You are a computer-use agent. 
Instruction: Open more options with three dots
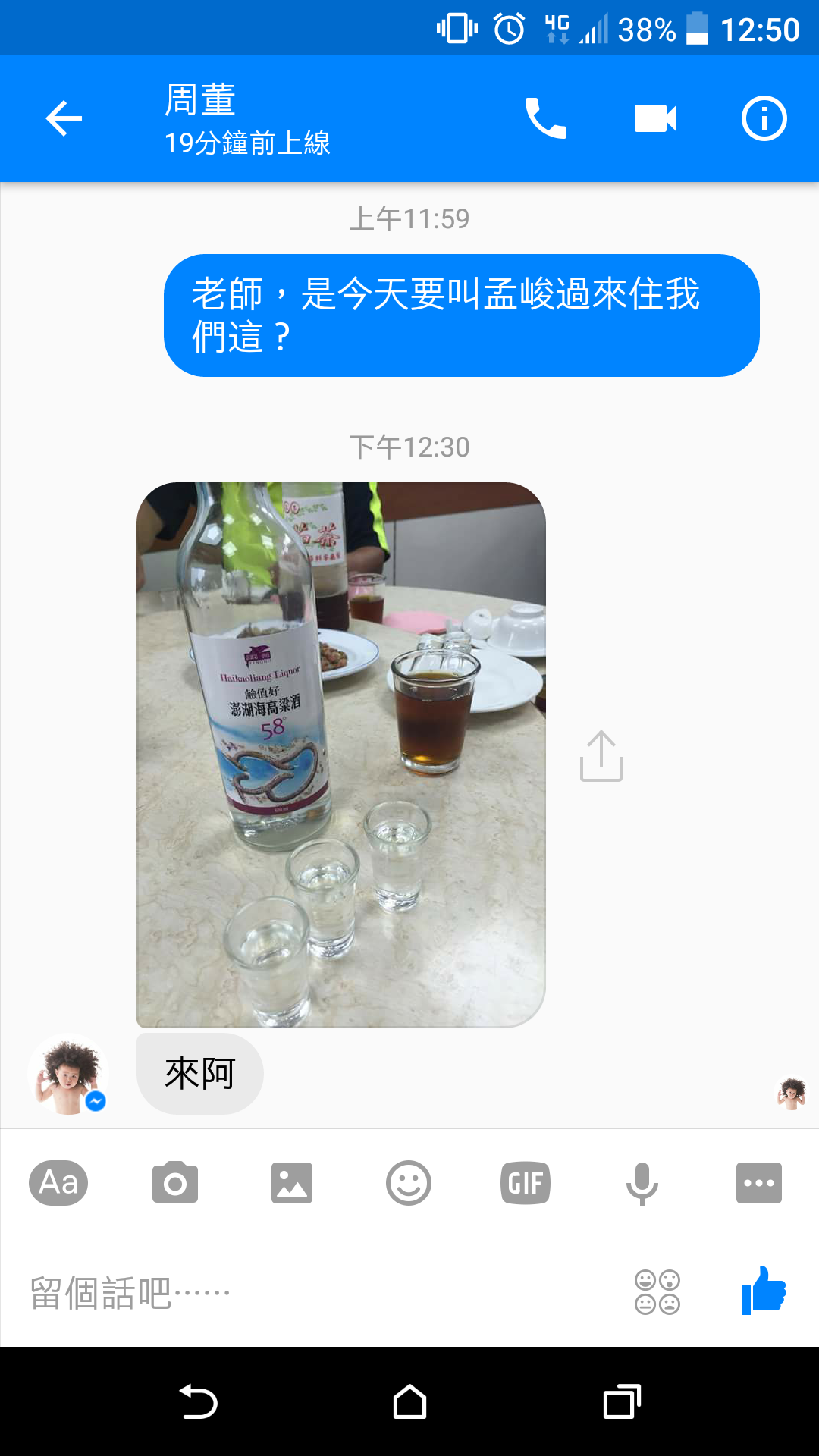[759, 1183]
